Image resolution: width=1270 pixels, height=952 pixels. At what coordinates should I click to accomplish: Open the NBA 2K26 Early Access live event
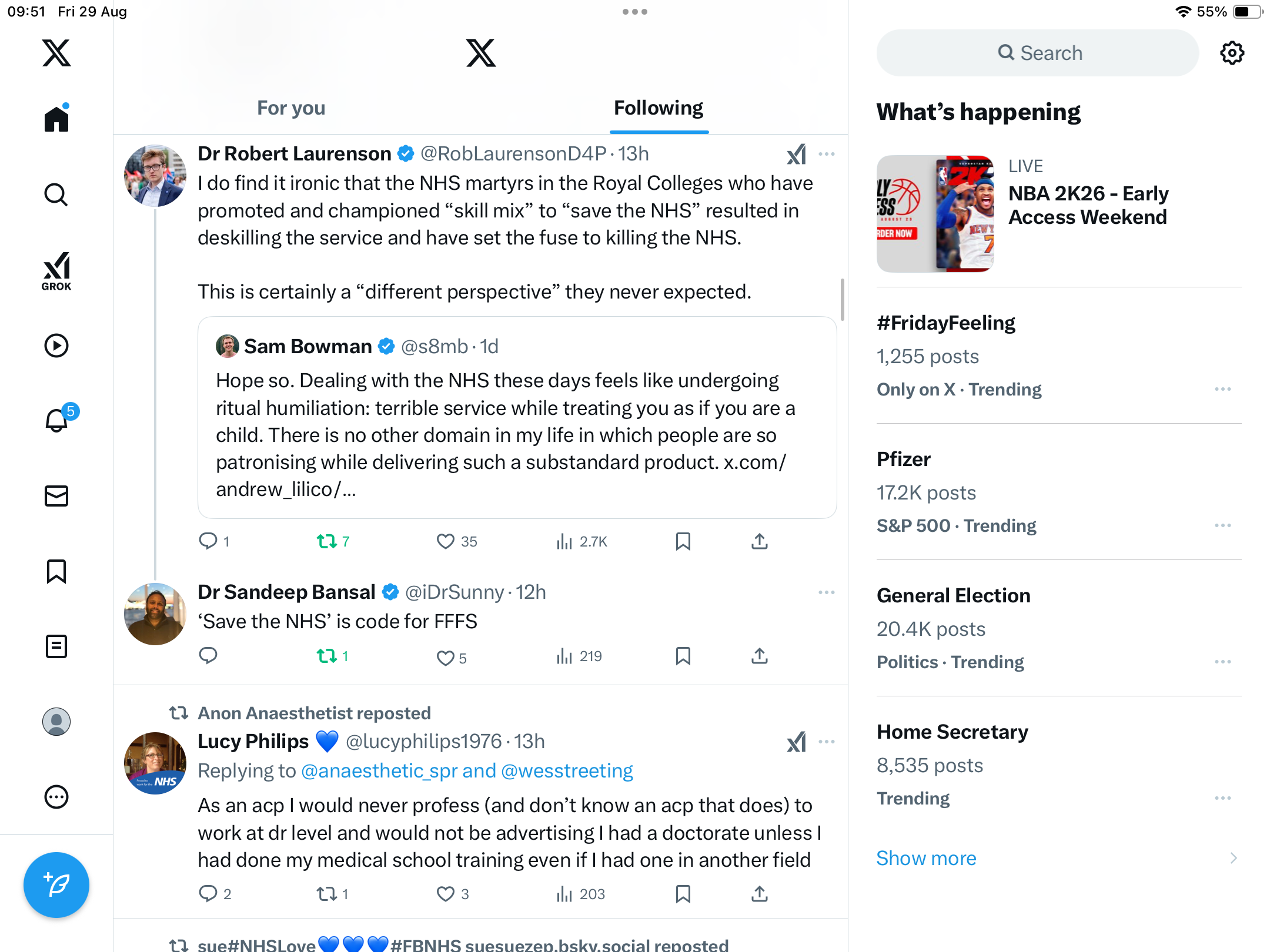coord(1088,206)
